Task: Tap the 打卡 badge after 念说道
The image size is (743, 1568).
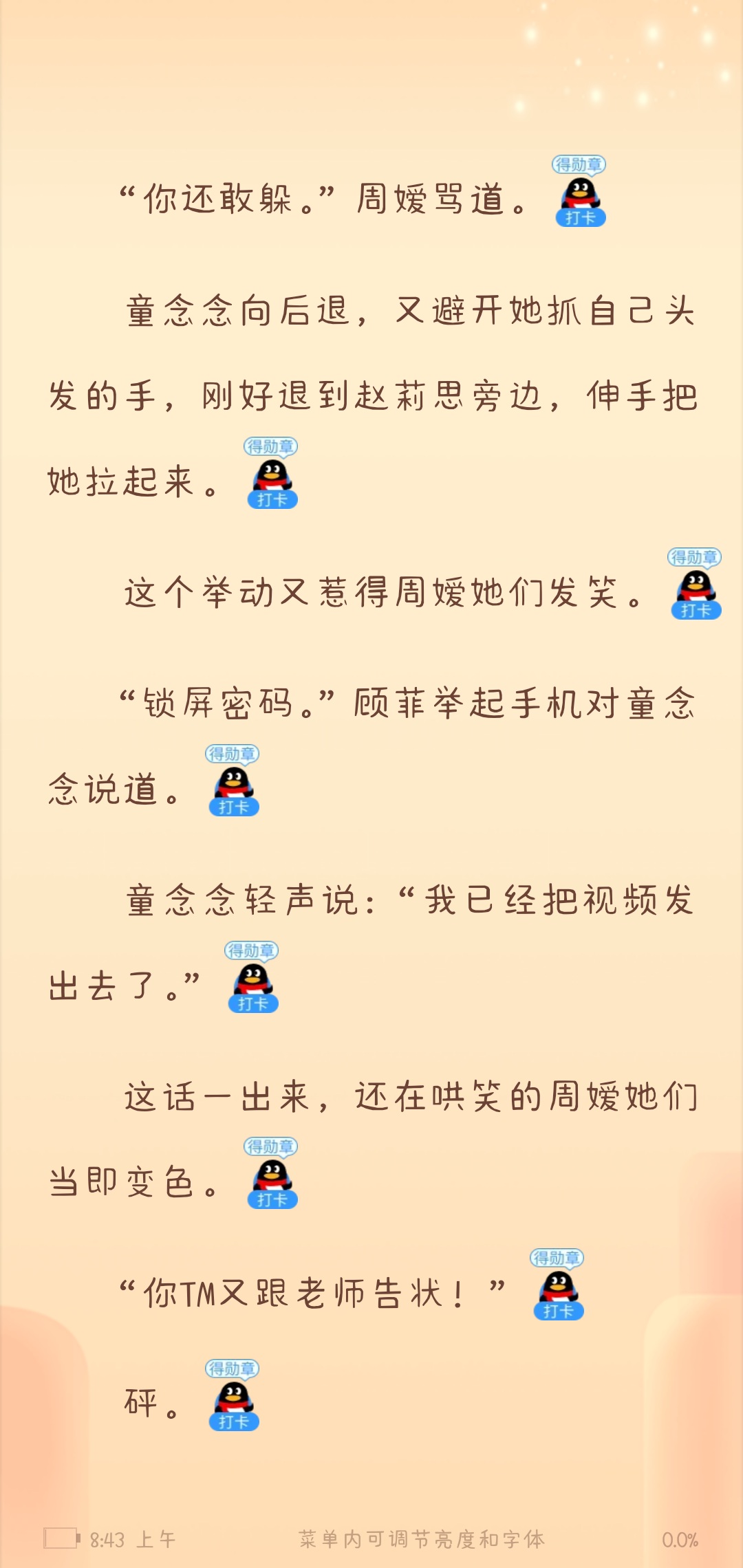Action: (233, 781)
